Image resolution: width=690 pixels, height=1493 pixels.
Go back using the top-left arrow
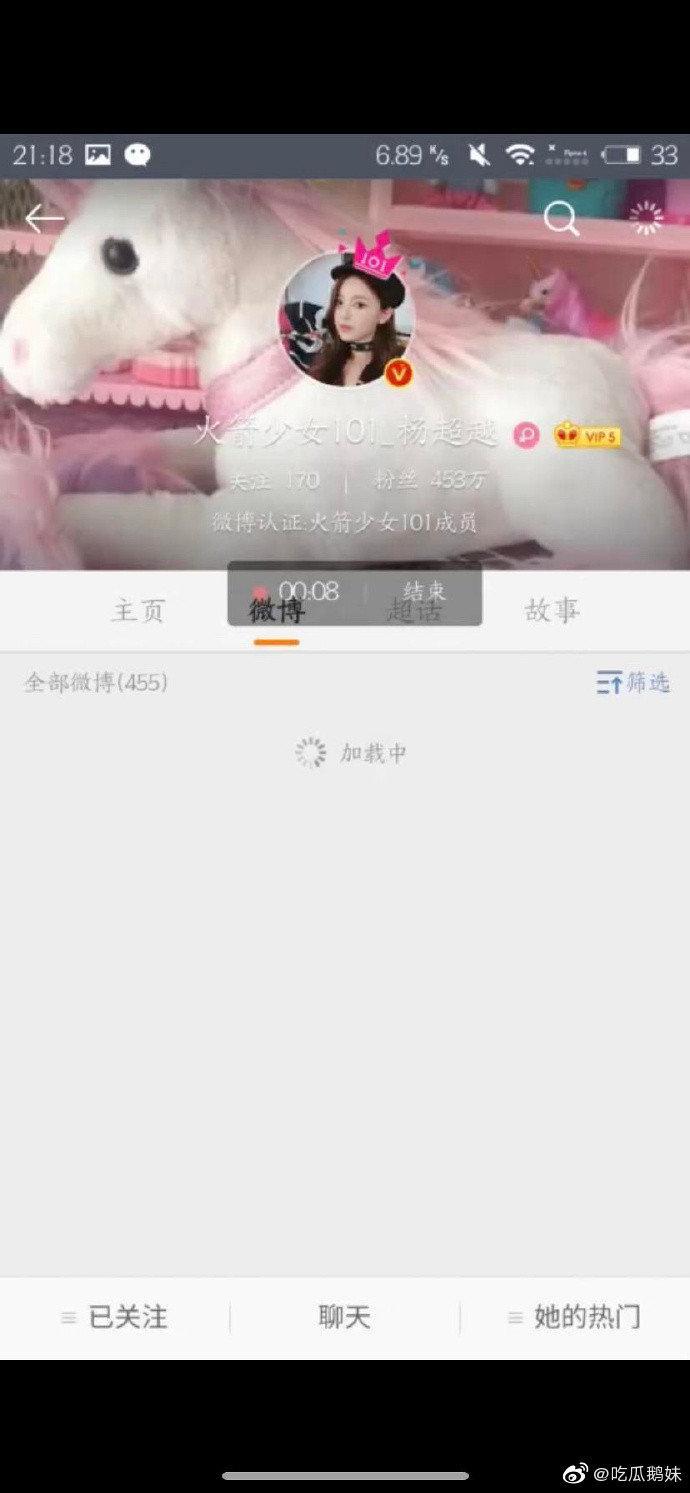tap(44, 218)
